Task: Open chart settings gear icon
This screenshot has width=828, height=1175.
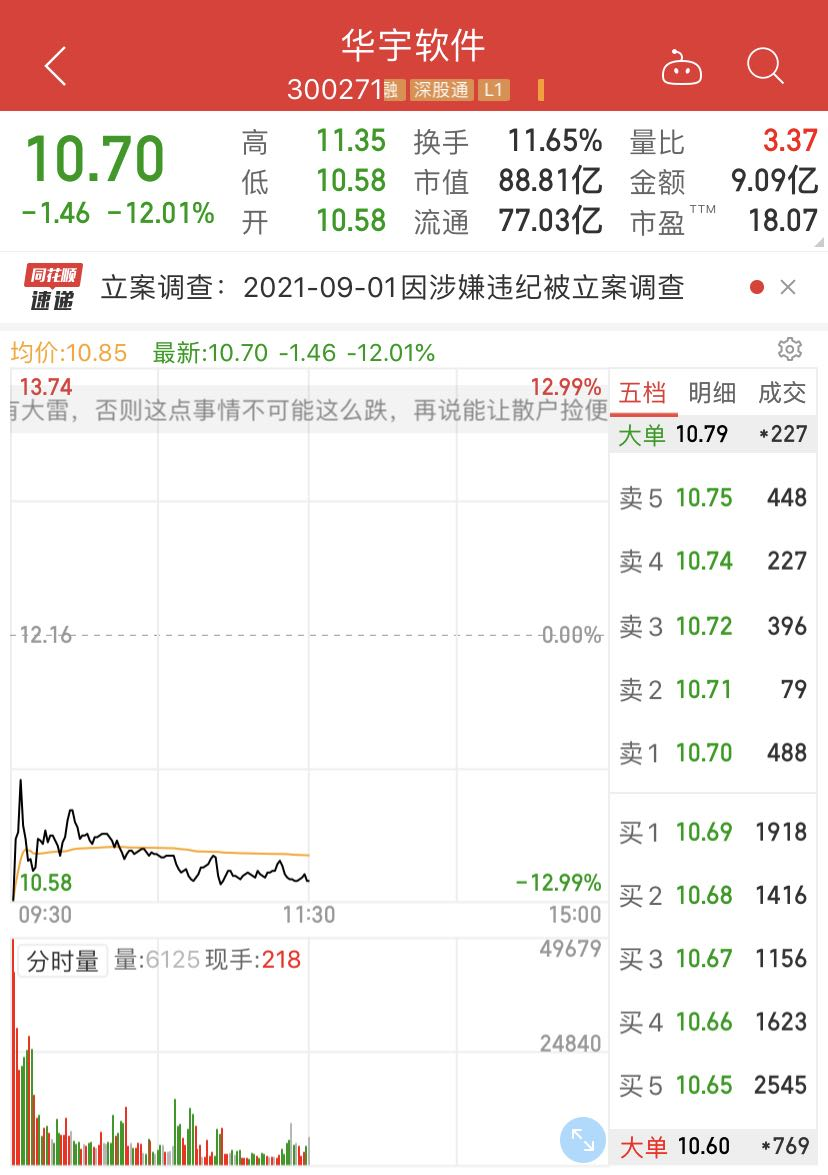Action: tap(790, 349)
